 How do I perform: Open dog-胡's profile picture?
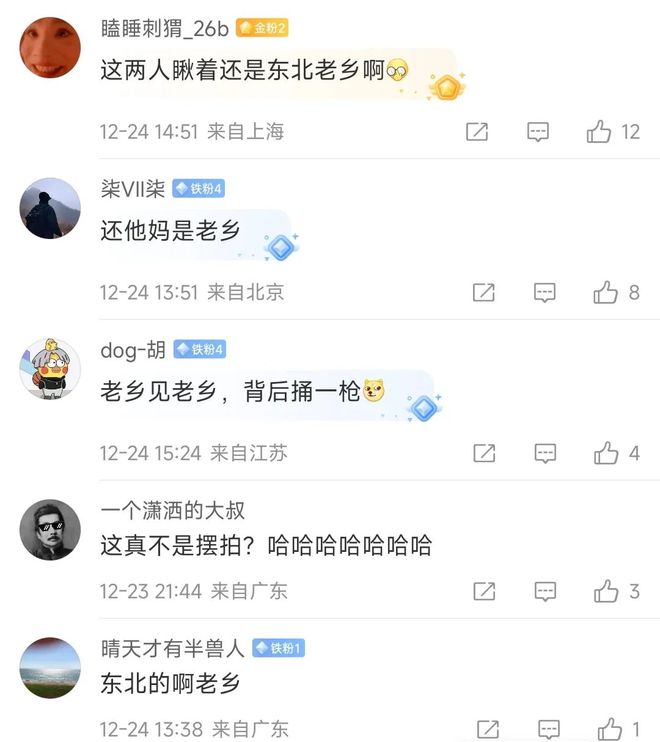pos(50,369)
